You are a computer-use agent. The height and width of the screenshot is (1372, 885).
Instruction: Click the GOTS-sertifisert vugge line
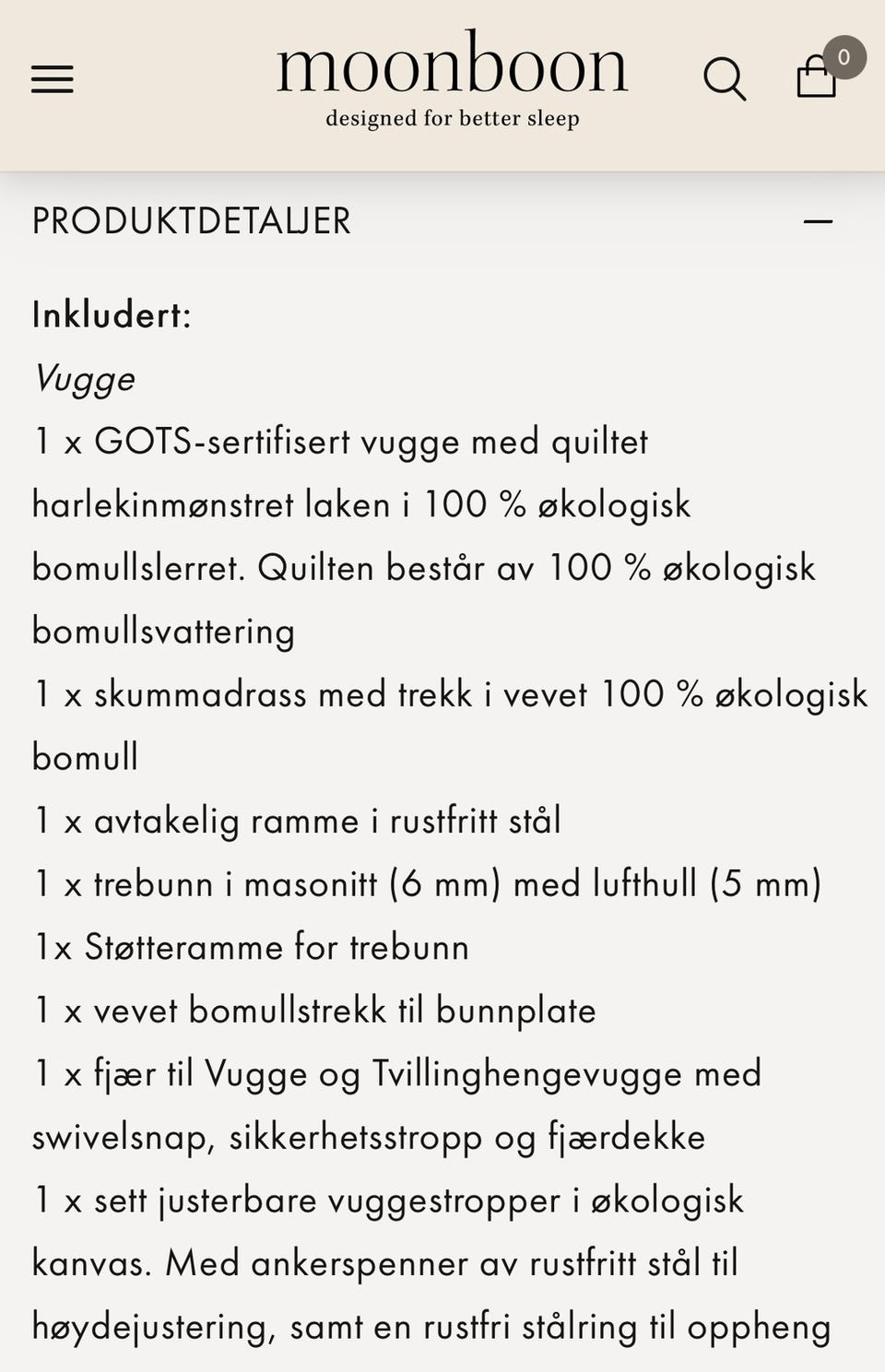point(341,441)
